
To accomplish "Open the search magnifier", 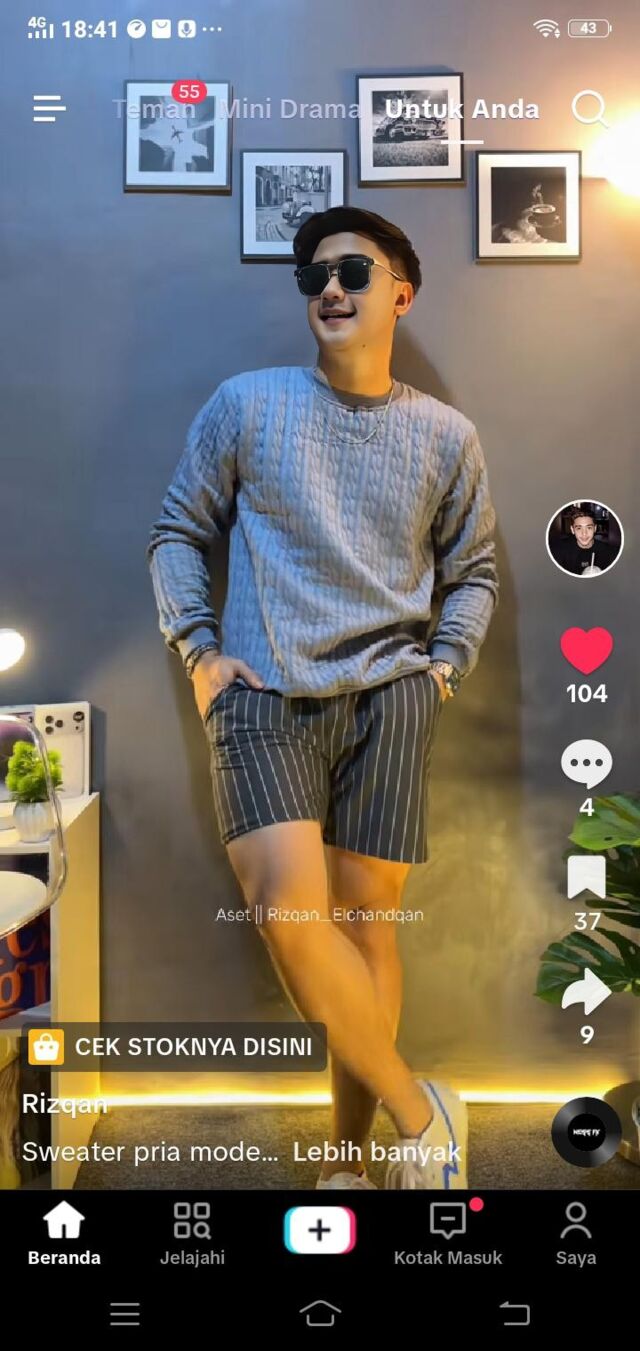I will coord(590,109).
